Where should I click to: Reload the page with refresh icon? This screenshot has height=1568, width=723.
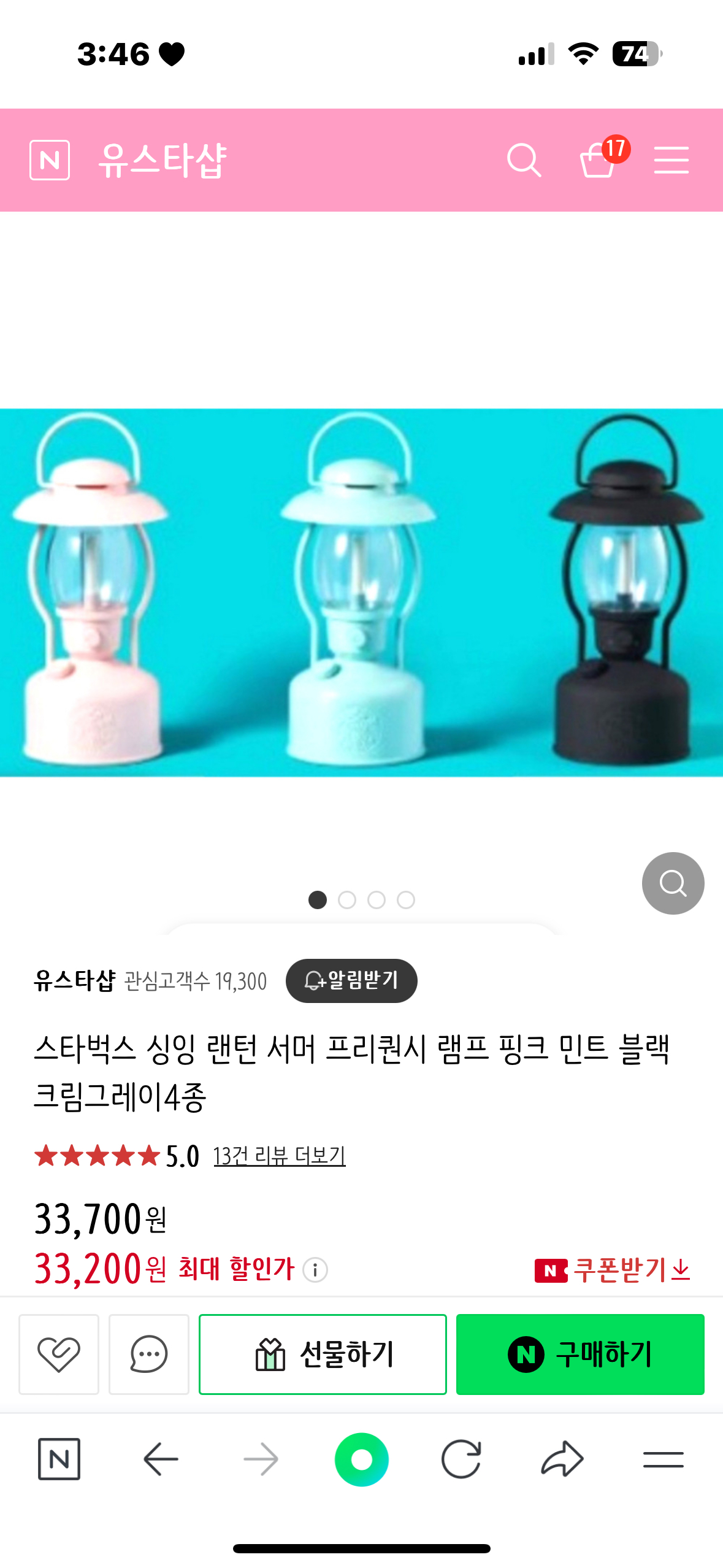click(461, 1459)
